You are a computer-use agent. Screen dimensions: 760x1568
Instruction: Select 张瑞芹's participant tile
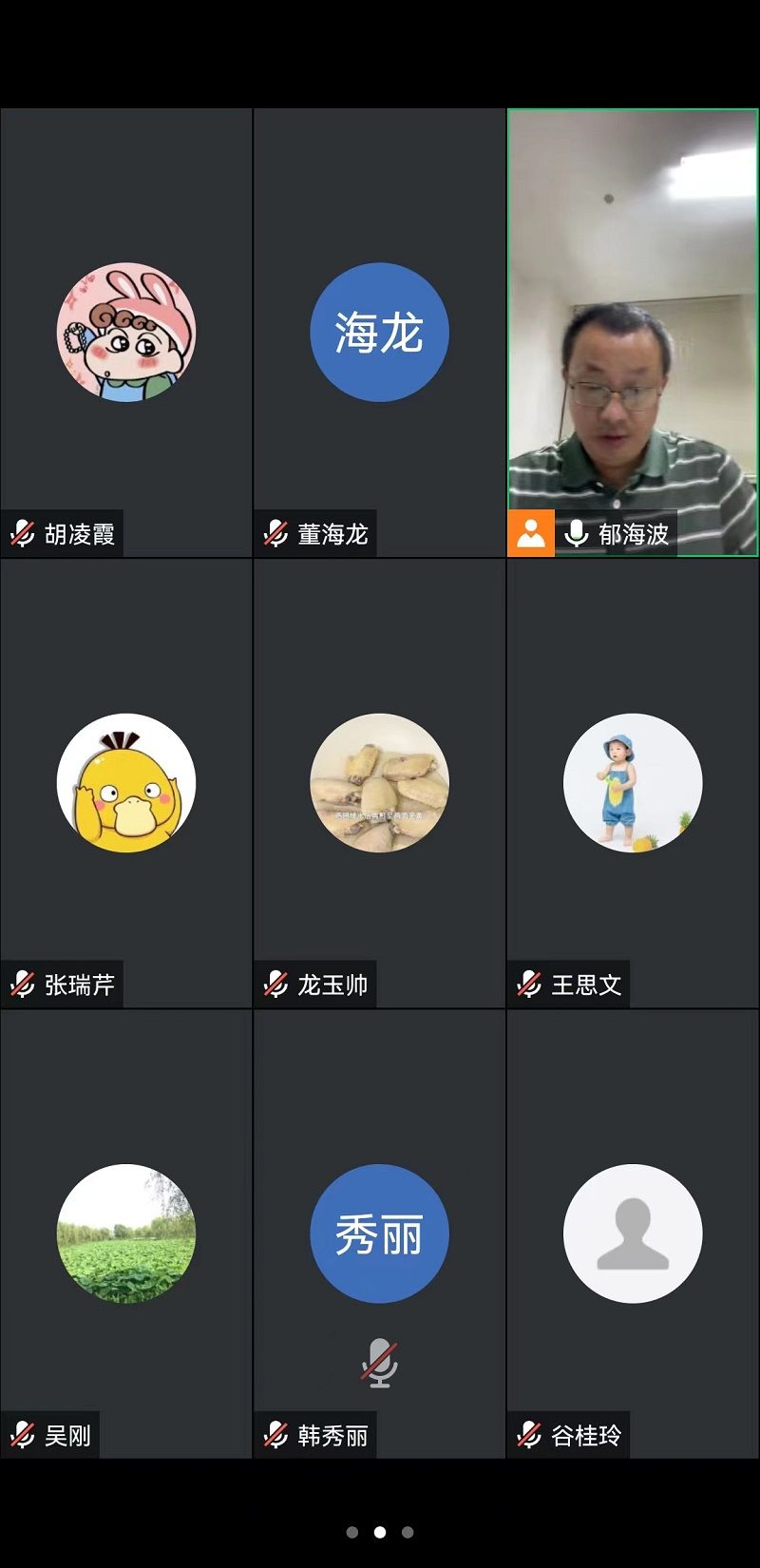(x=126, y=783)
